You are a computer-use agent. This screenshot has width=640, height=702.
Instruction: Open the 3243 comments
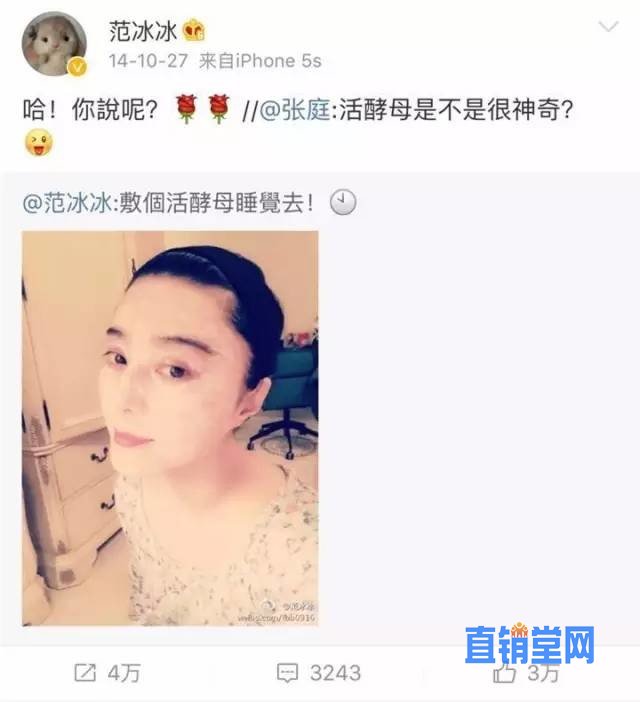[x=319, y=673]
